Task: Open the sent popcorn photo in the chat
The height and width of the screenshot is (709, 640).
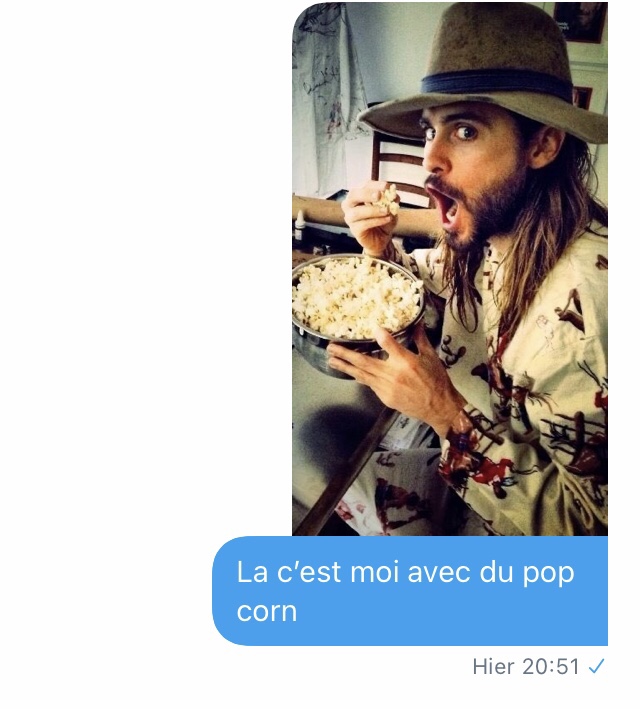Action: click(x=450, y=270)
